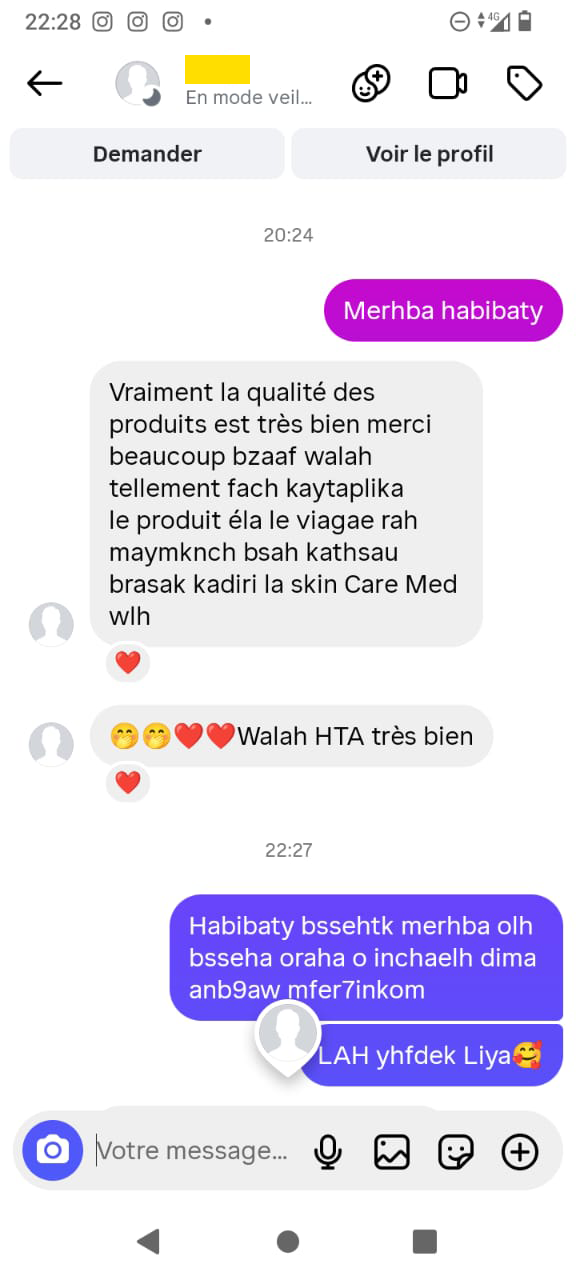Viewport: 576px width, 1280px height.
Task: Open more options plus icon
Action: pos(520,1152)
